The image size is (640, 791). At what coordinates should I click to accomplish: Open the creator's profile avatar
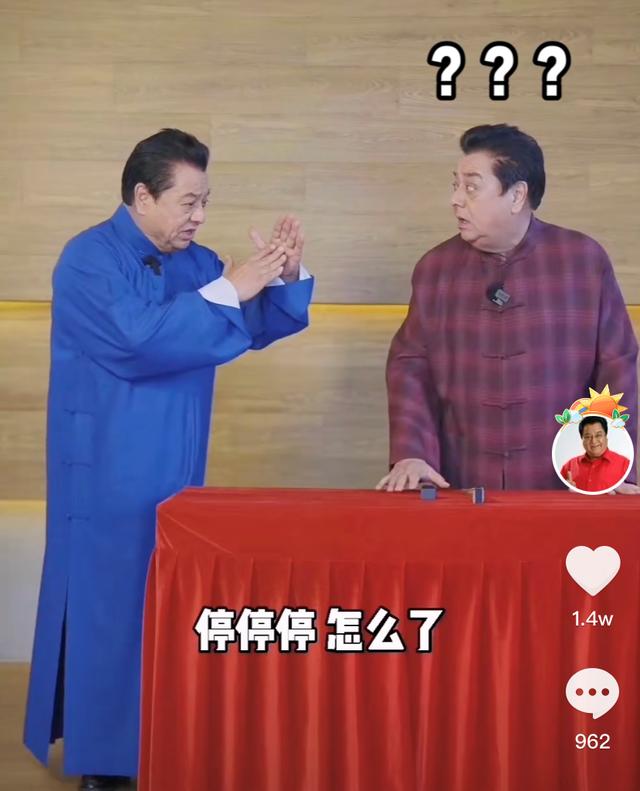(x=592, y=455)
